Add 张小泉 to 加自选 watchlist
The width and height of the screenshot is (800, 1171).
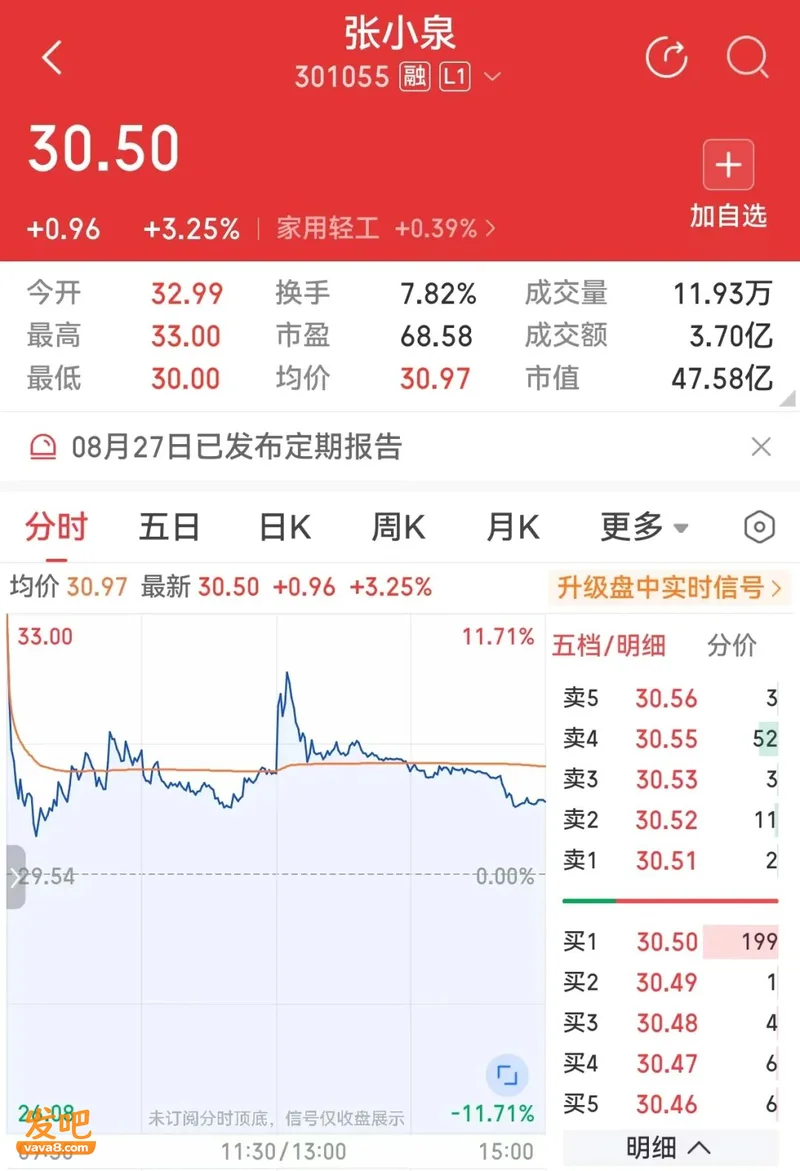pyautogui.click(x=728, y=184)
